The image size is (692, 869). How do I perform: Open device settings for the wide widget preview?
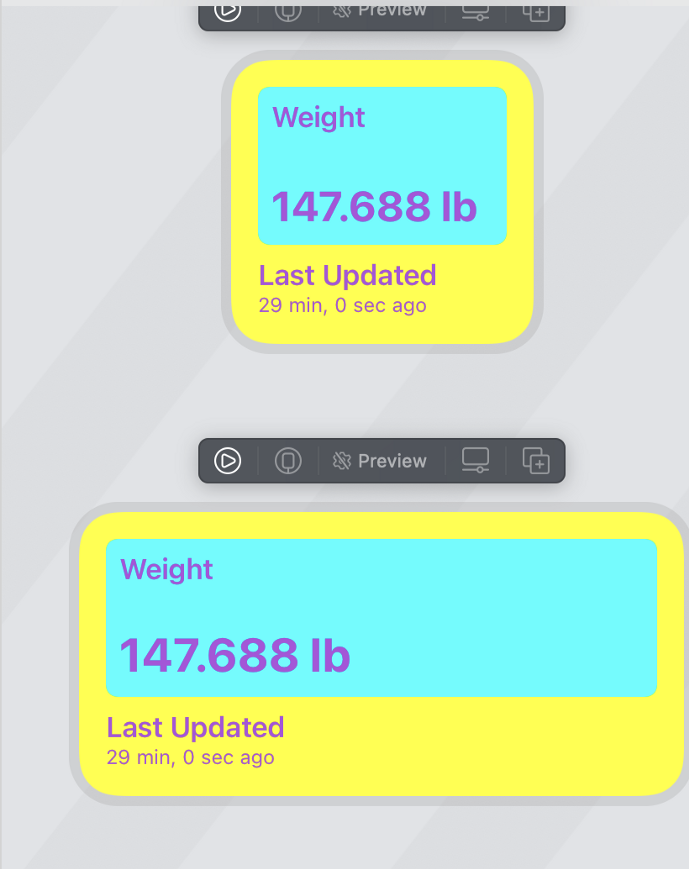(475, 461)
